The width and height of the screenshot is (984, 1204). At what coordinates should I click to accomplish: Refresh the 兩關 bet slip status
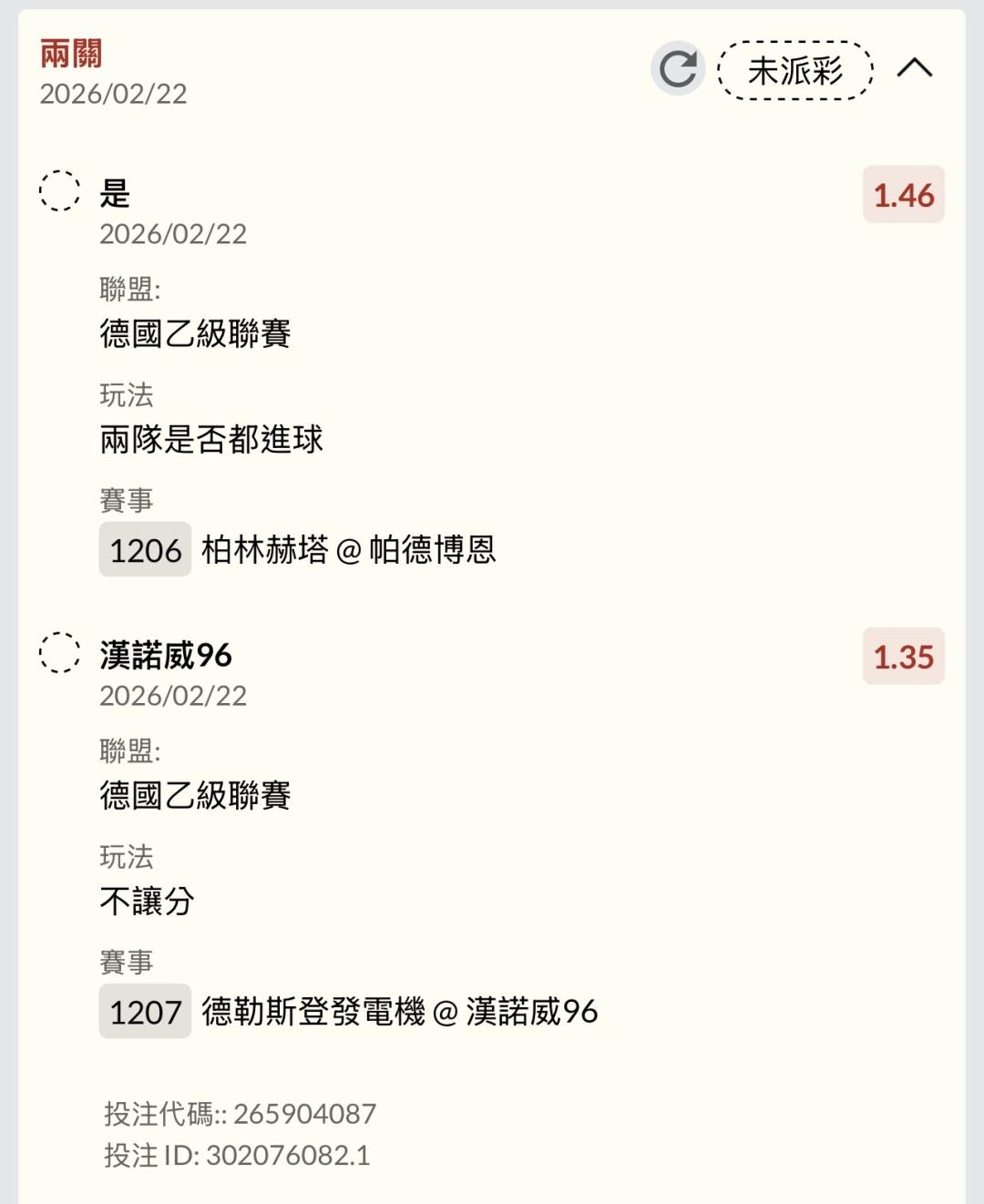pos(678,69)
